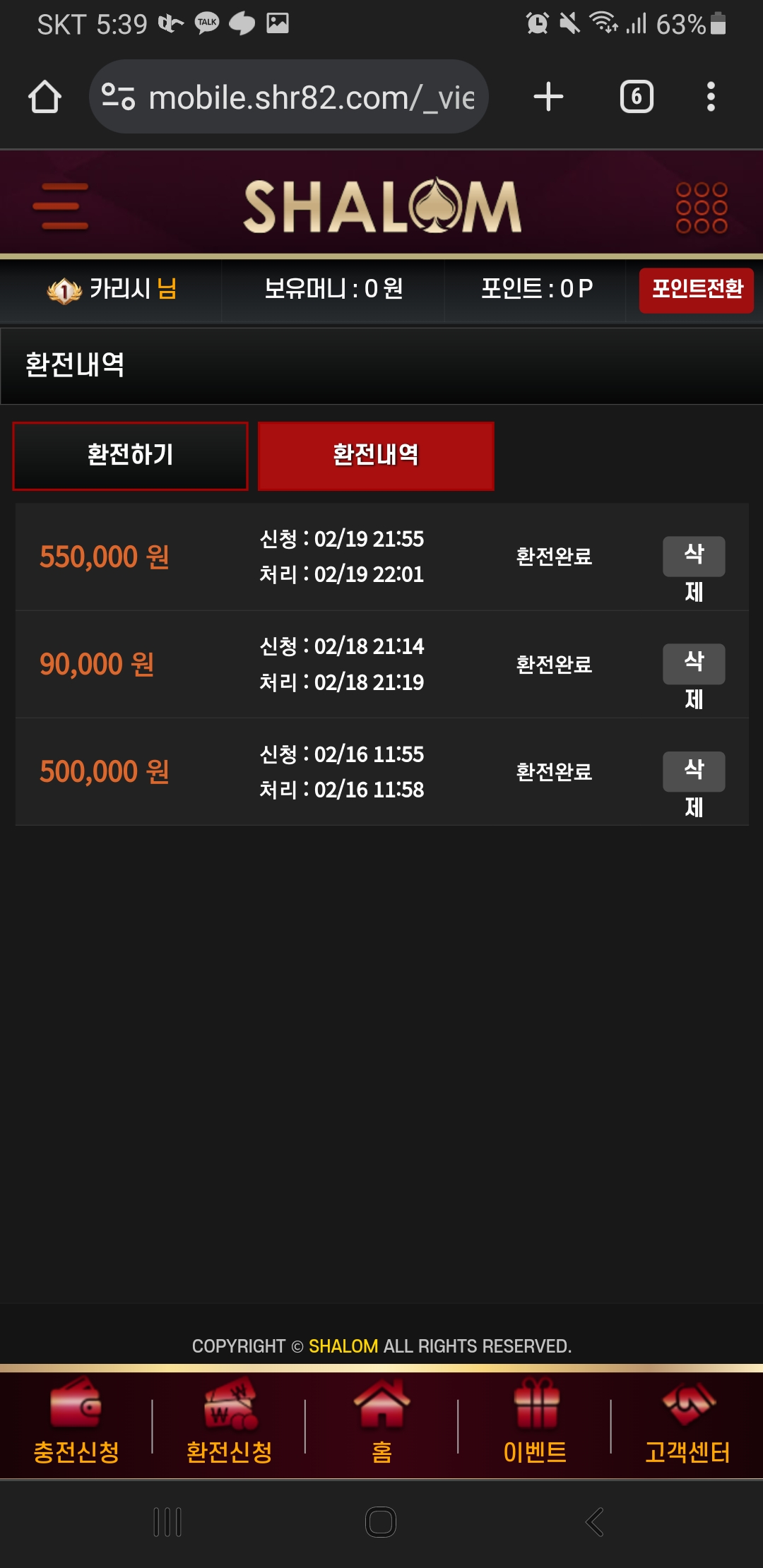Delete the 500,000 원 withdrawal record

coord(693,771)
